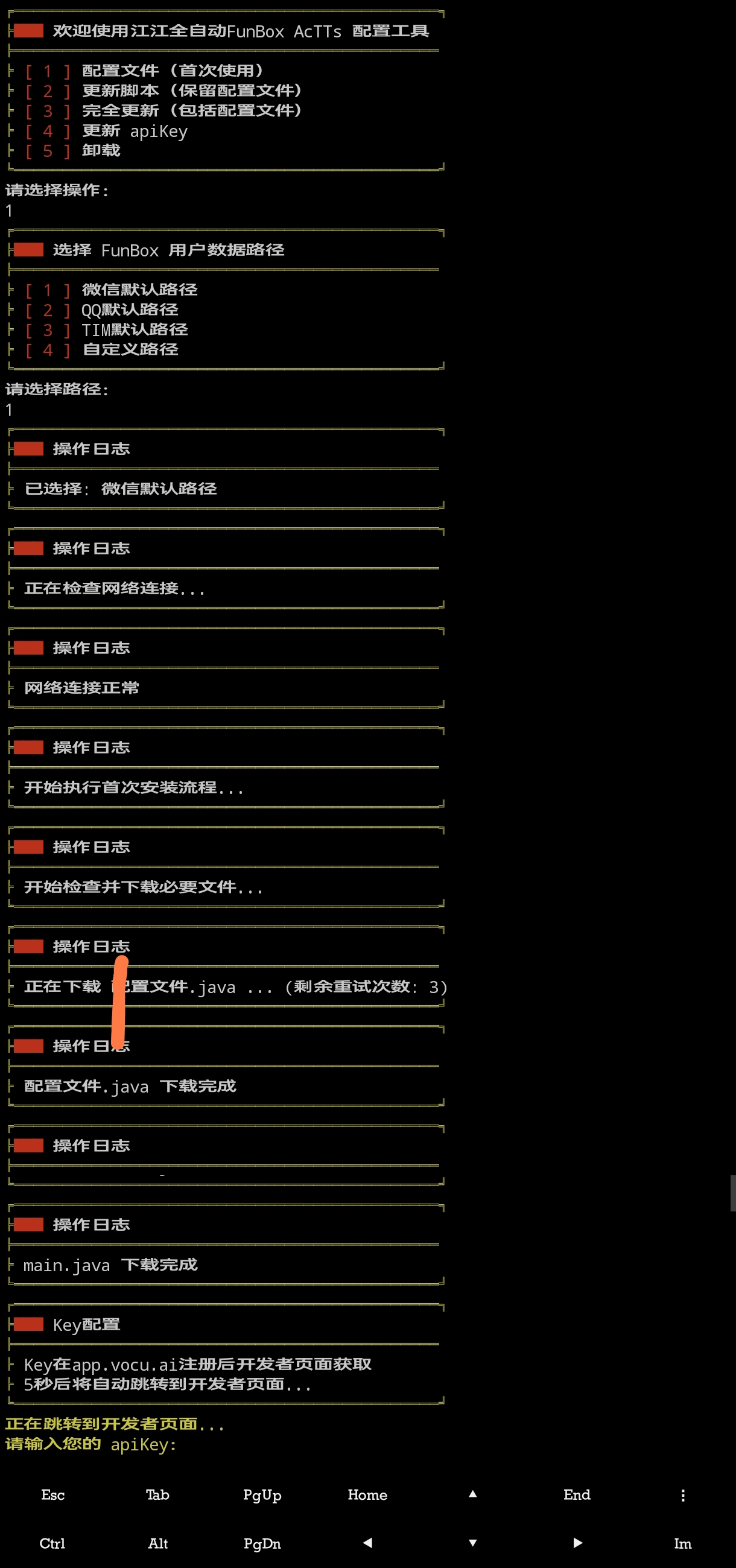Tap the right arrow key
736x1568 pixels.
coord(578,1543)
